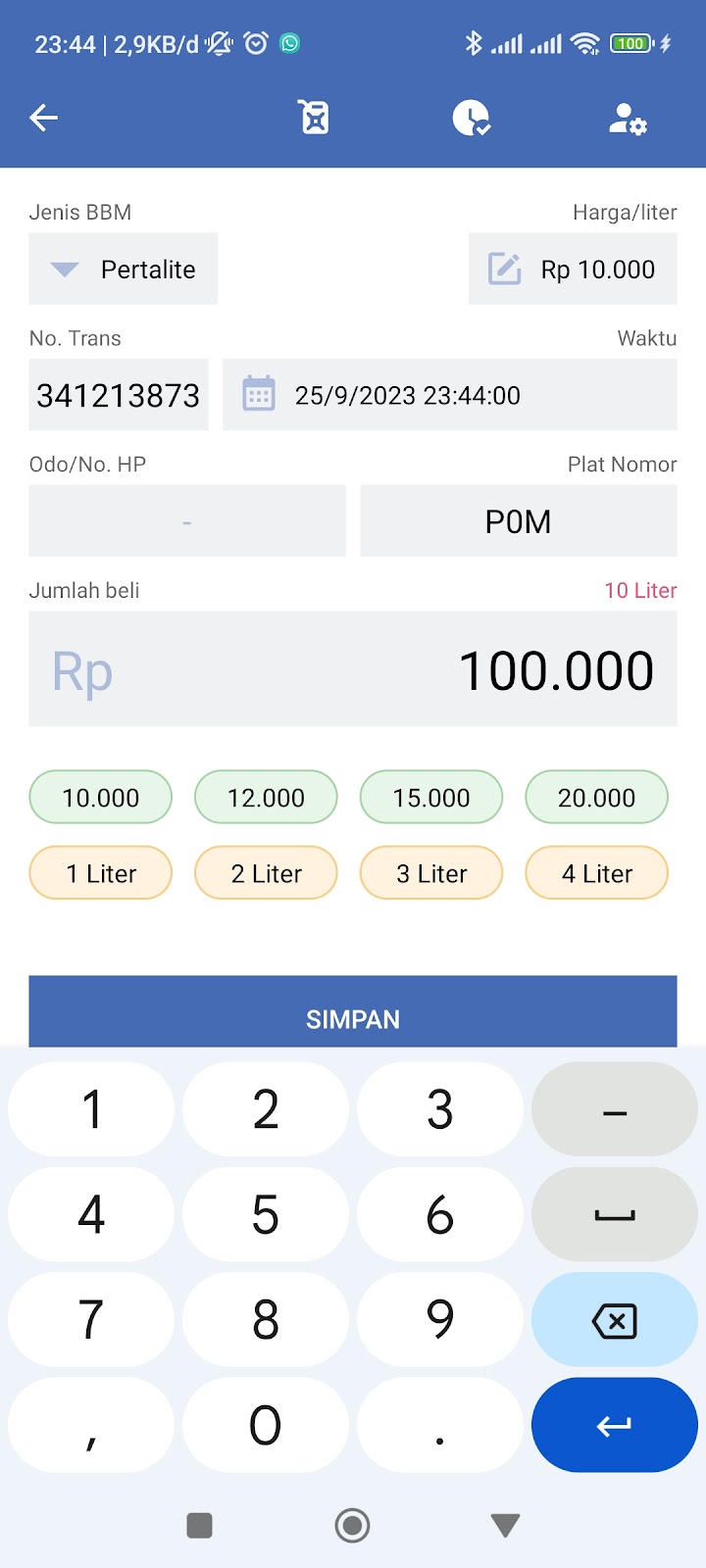
Task: Edit the Rp 10.000 price per liter
Action: click(573, 269)
